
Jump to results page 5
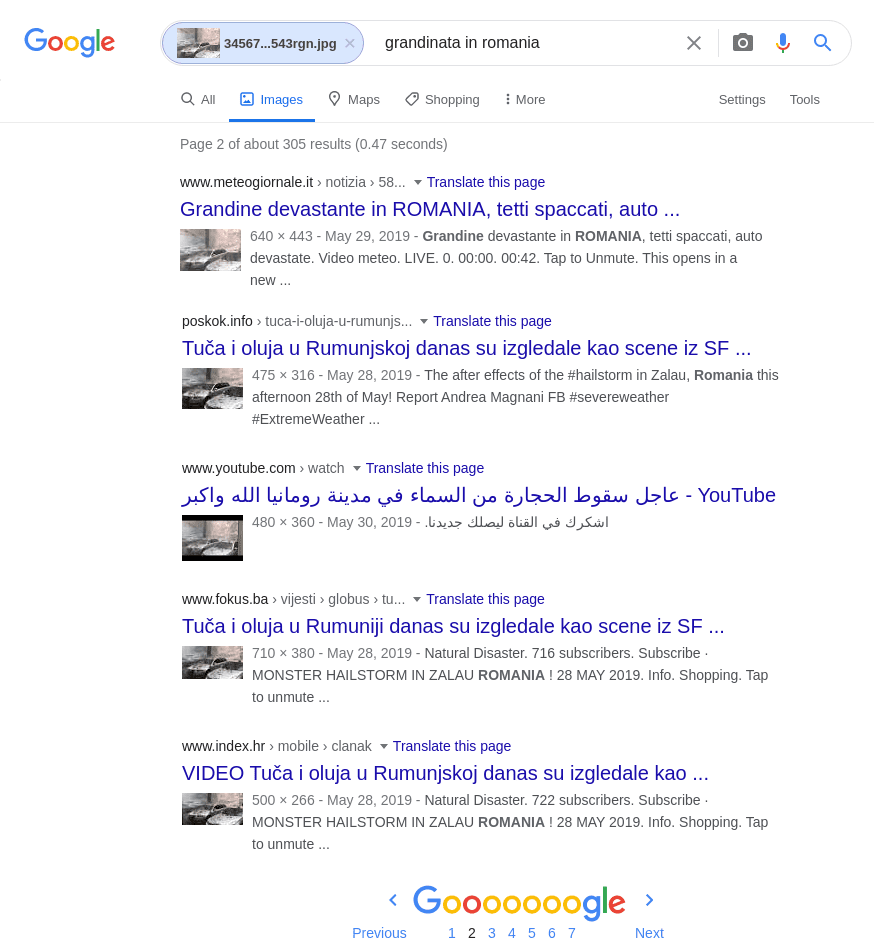532,933
